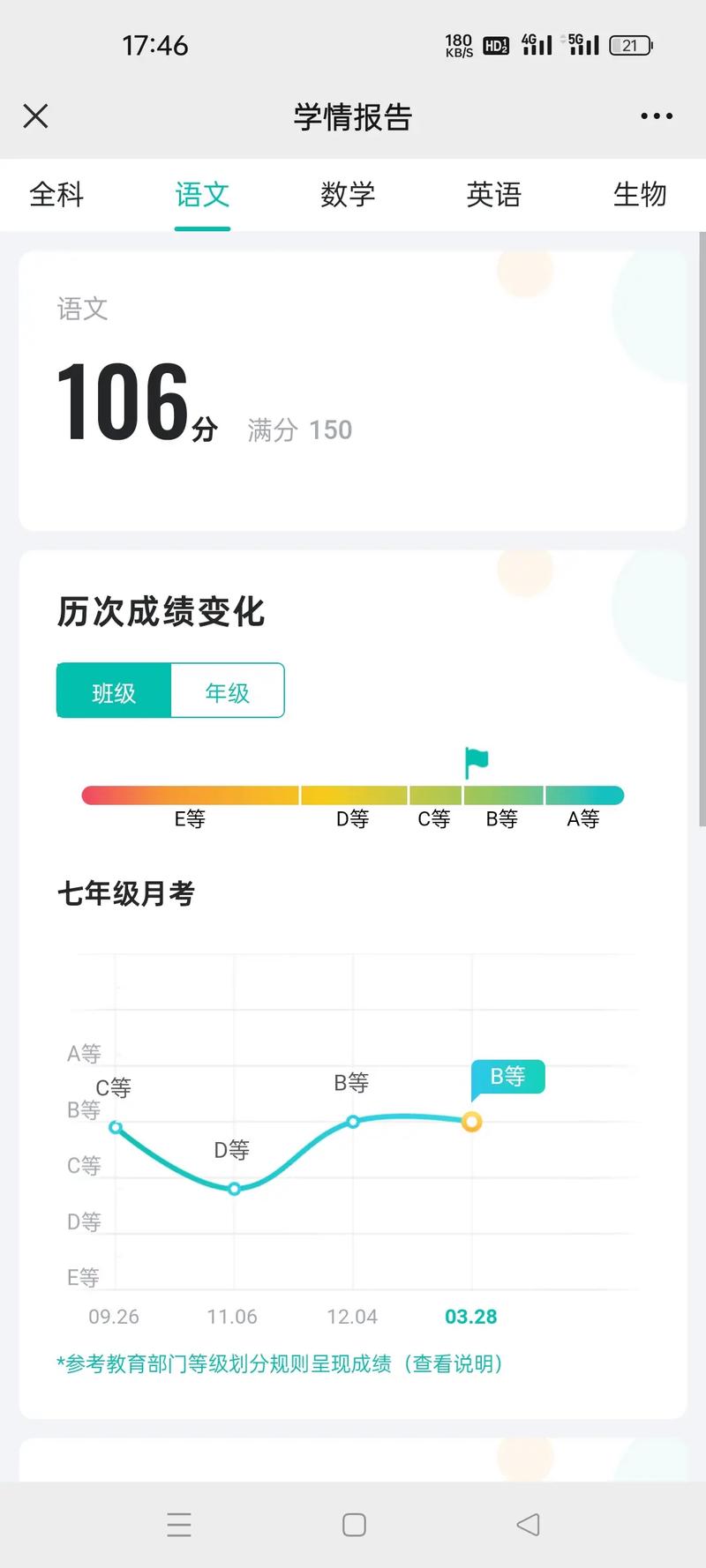Open the 生物 subject report
This screenshot has width=706, height=1568.
click(639, 195)
